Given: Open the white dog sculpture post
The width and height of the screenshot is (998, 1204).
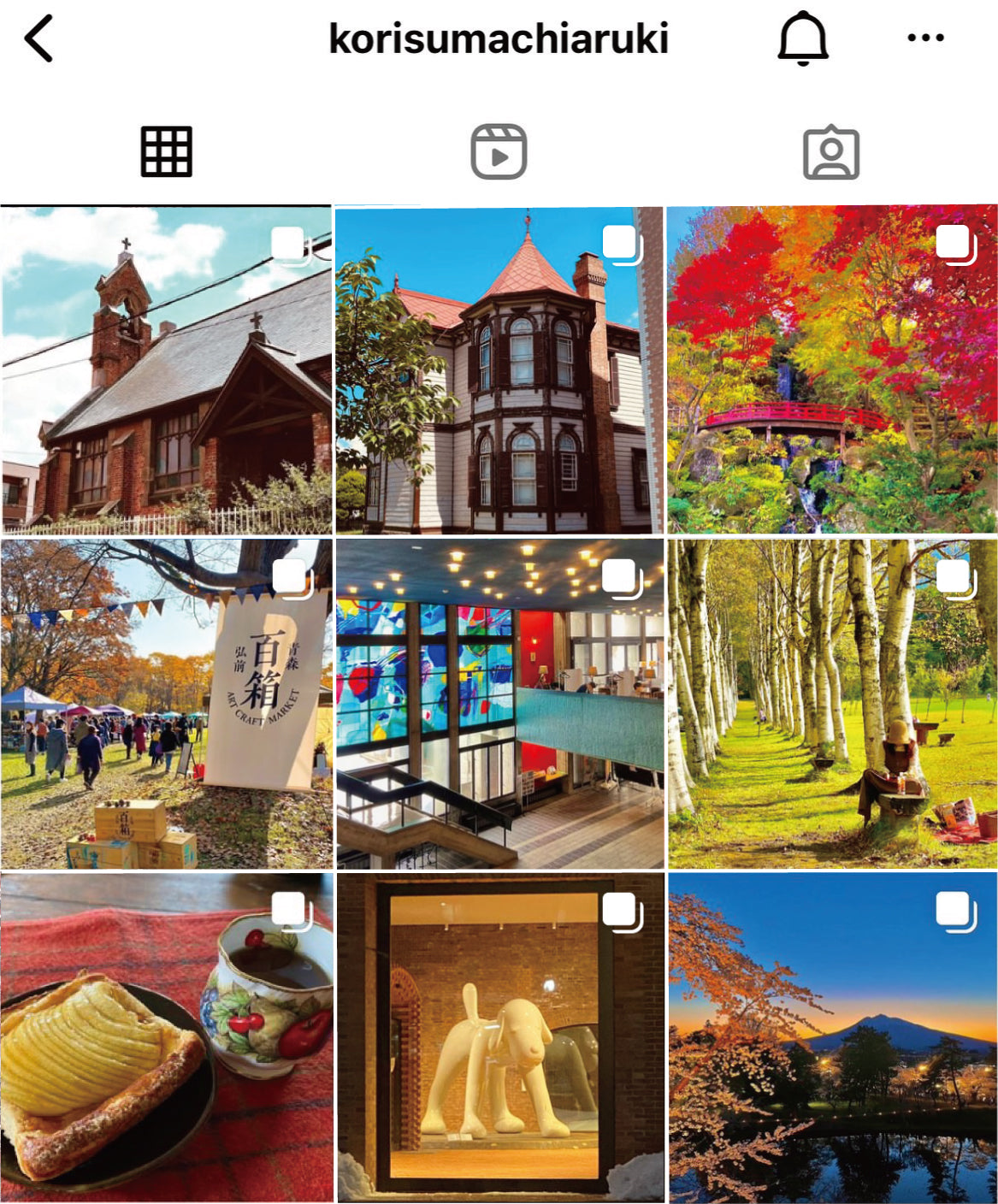Looking at the screenshot, I should click(499, 1037).
